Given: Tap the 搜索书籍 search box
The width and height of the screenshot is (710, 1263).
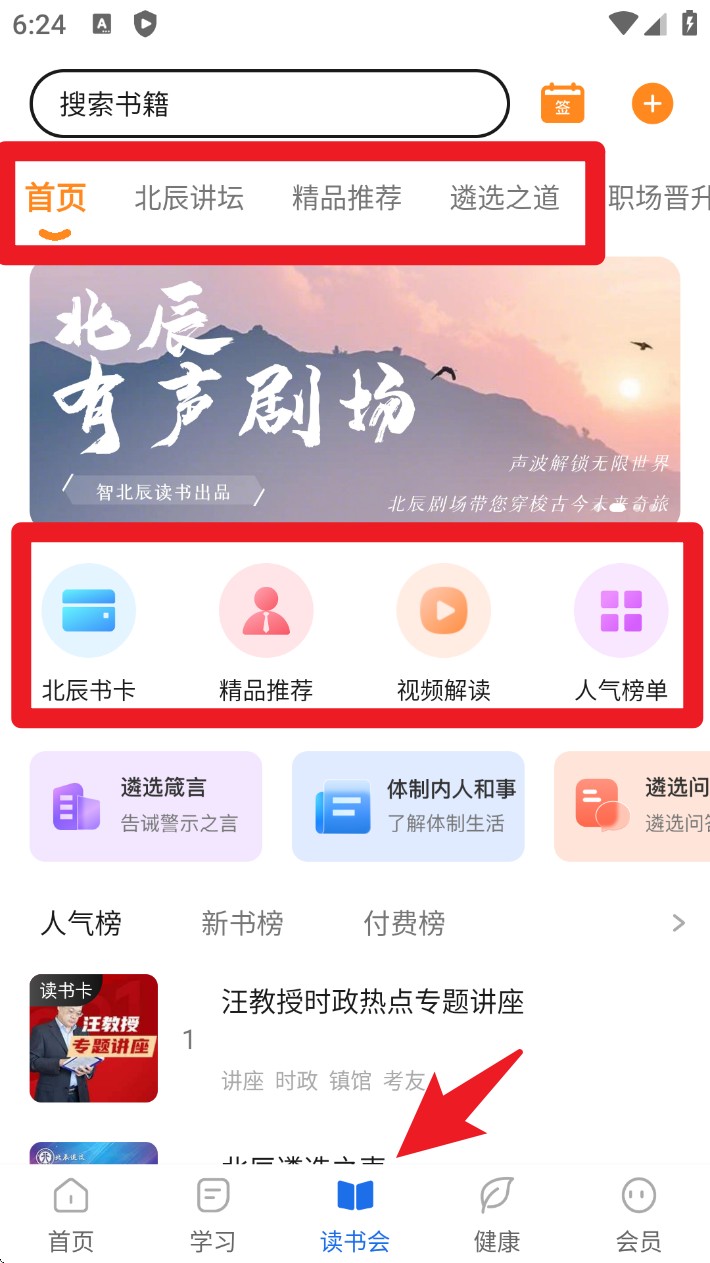Looking at the screenshot, I should pyautogui.click(x=269, y=104).
